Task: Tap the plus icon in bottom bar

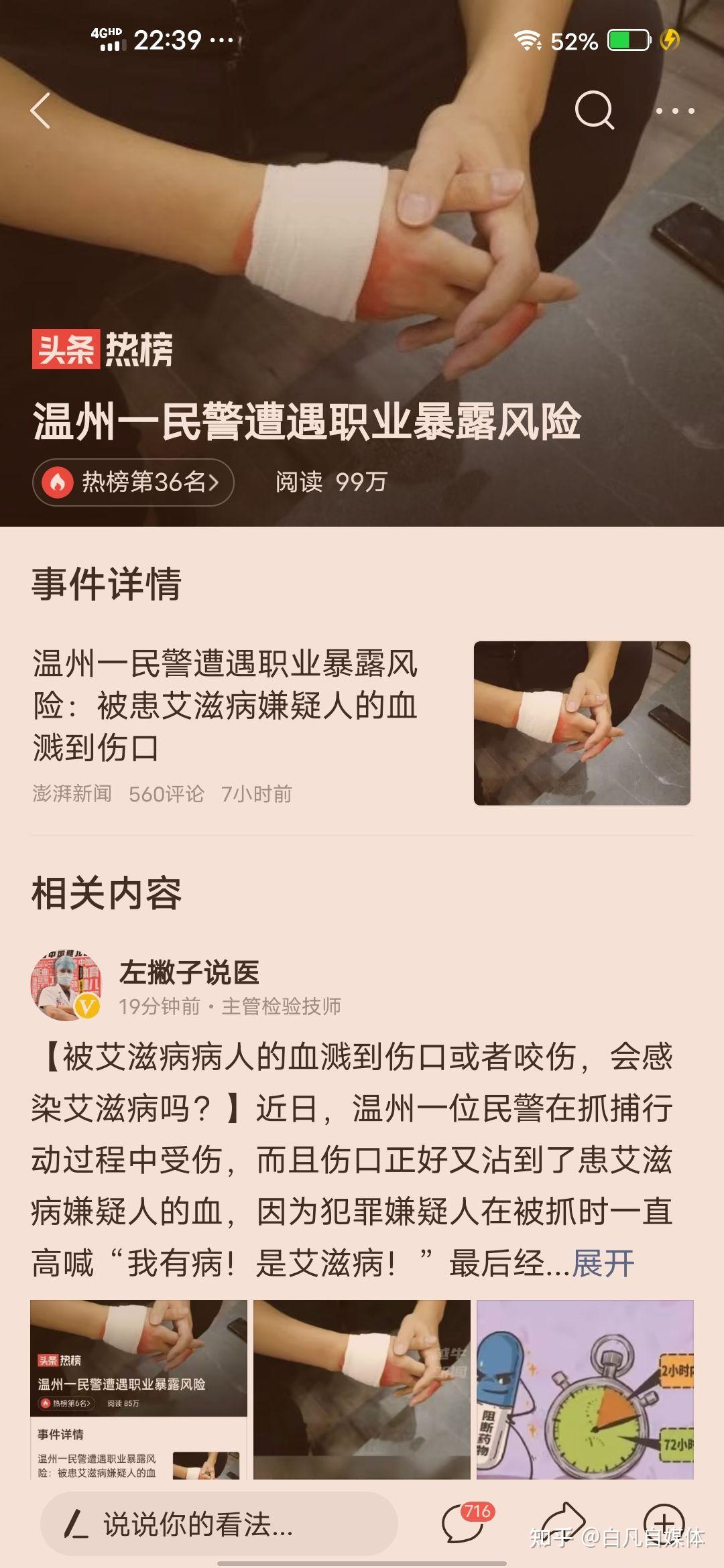Action: (664, 1522)
